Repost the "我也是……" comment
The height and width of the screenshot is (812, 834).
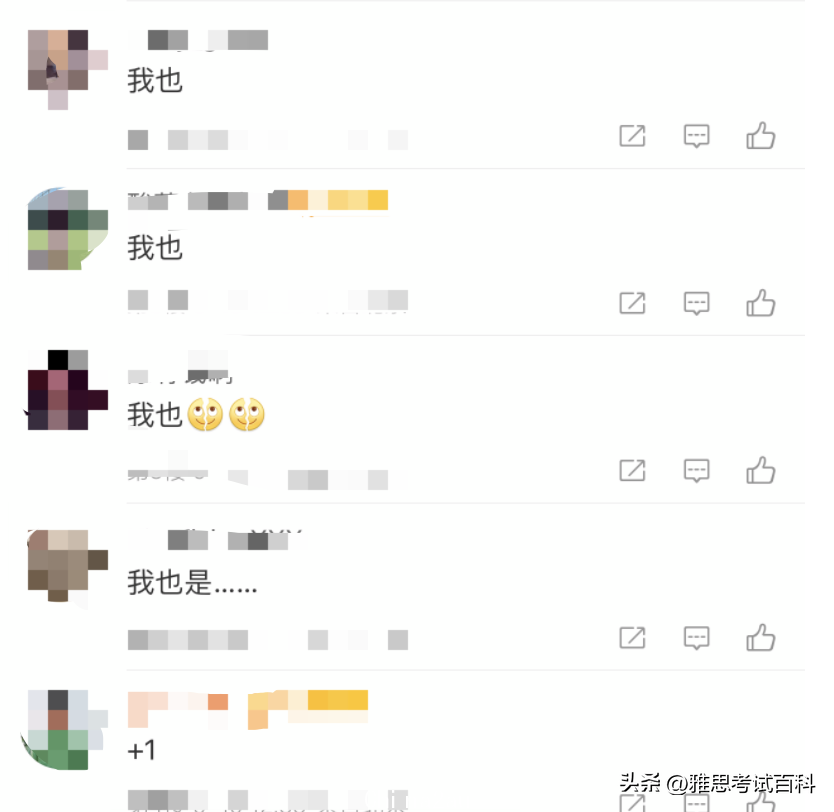point(632,637)
